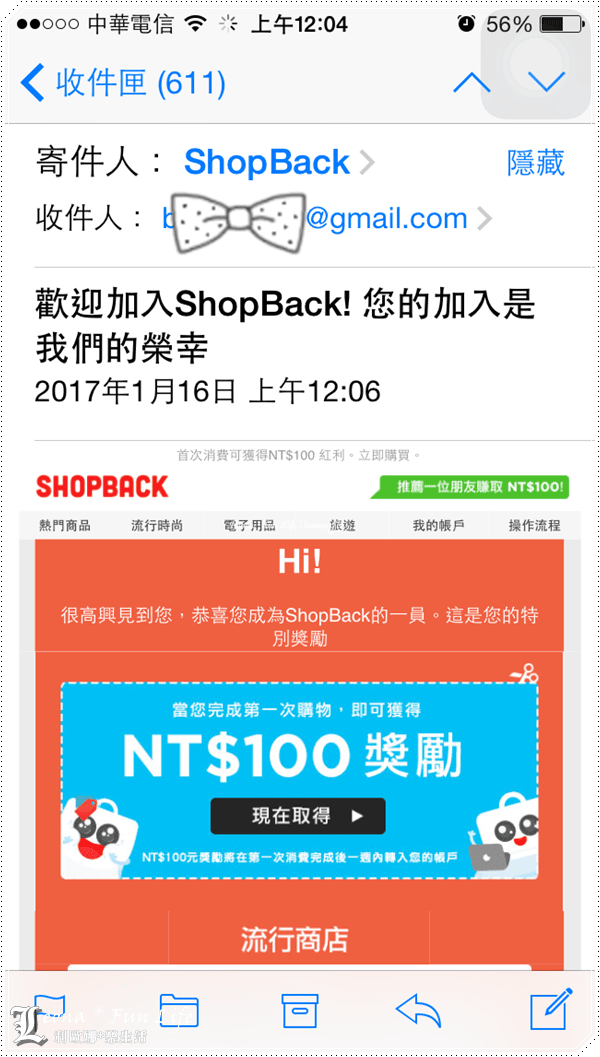Open the 推薦一位朋友賺取 NT$100 banner
Image resolution: width=600 pixels, height=1057 pixels.
coord(469,488)
